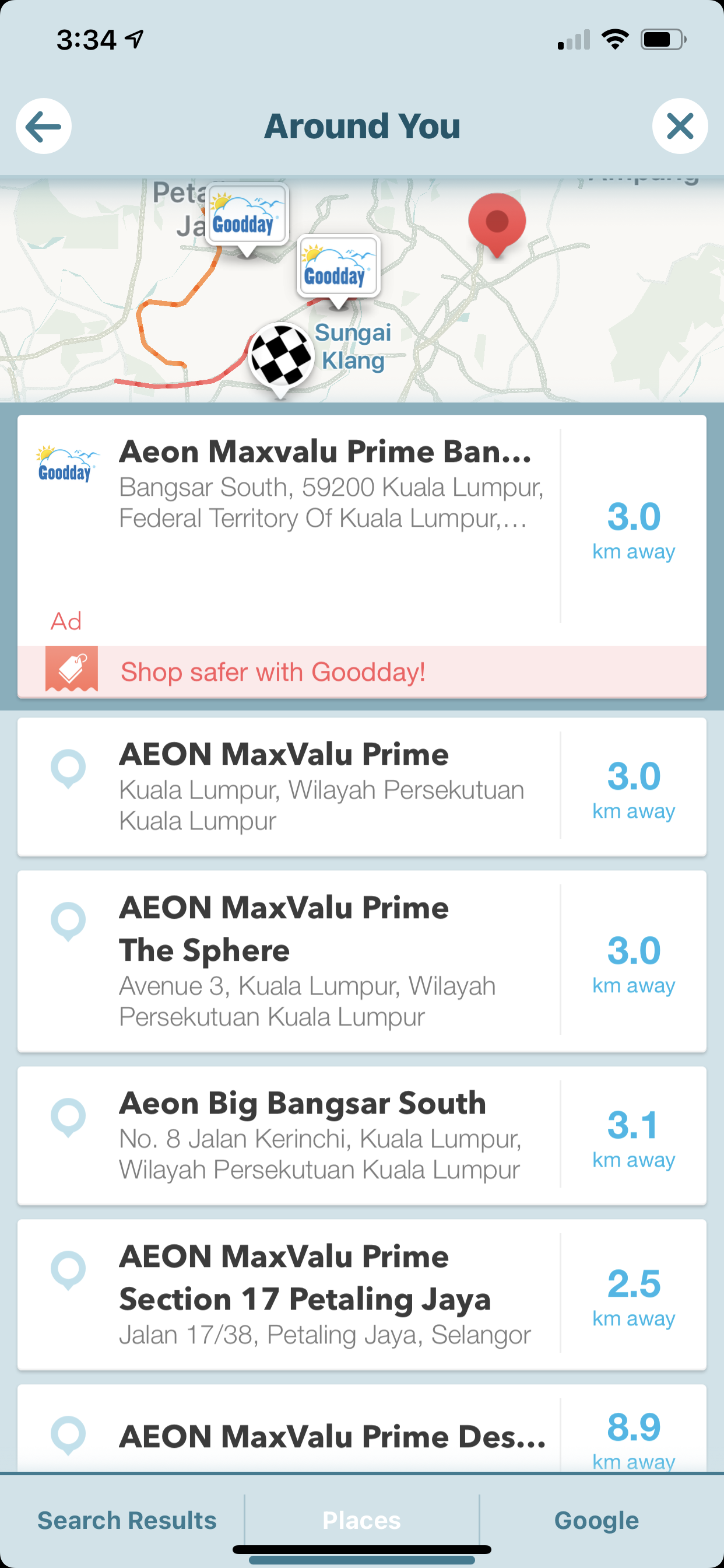Image resolution: width=724 pixels, height=1568 pixels.
Task: Go back using the arrow button
Action: click(x=43, y=126)
